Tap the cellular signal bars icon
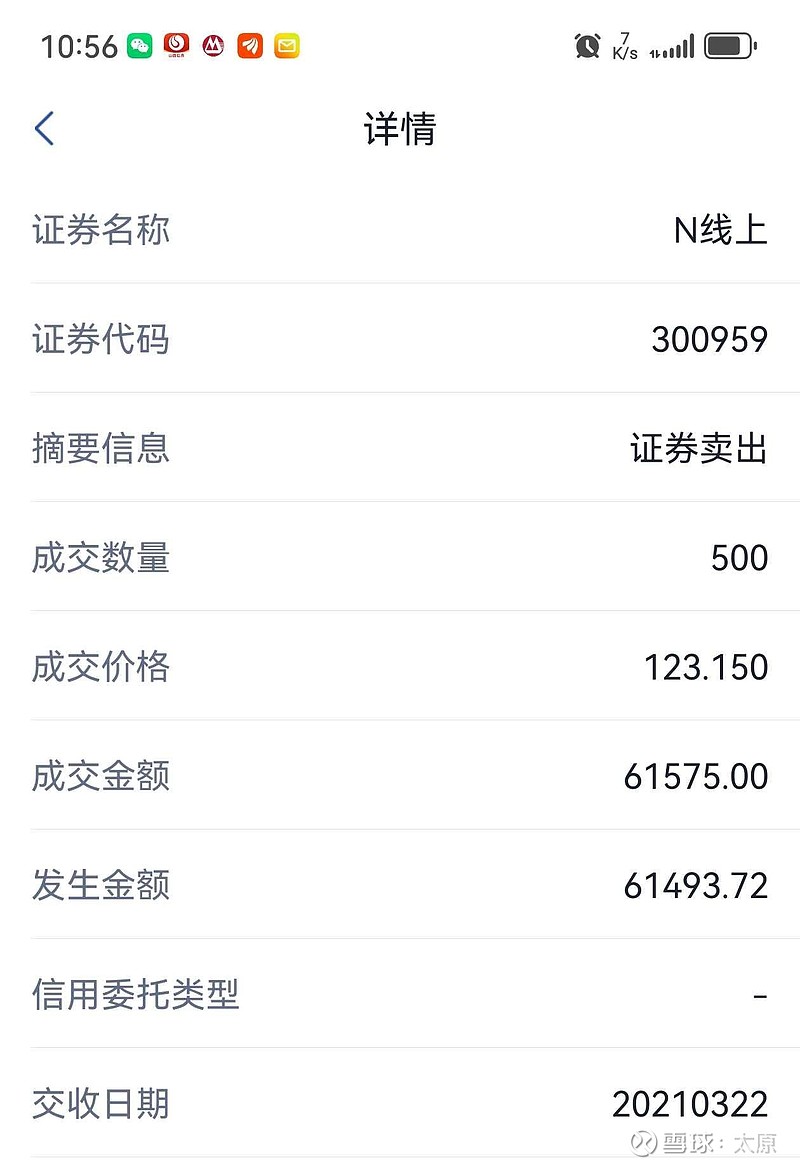The height and width of the screenshot is (1168, 800). pyautogui.click(x=672, y=44)
